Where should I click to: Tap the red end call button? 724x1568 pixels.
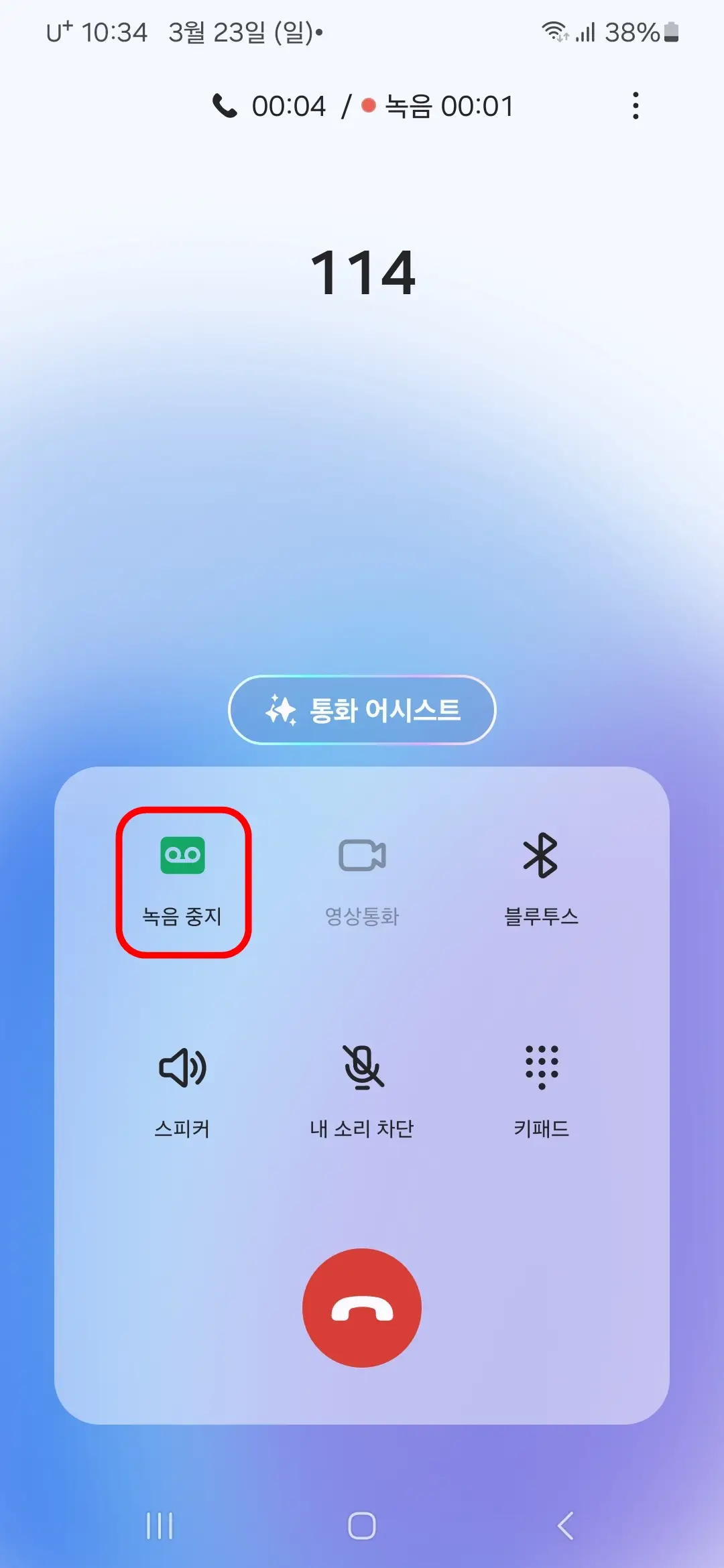point(362,1307)
